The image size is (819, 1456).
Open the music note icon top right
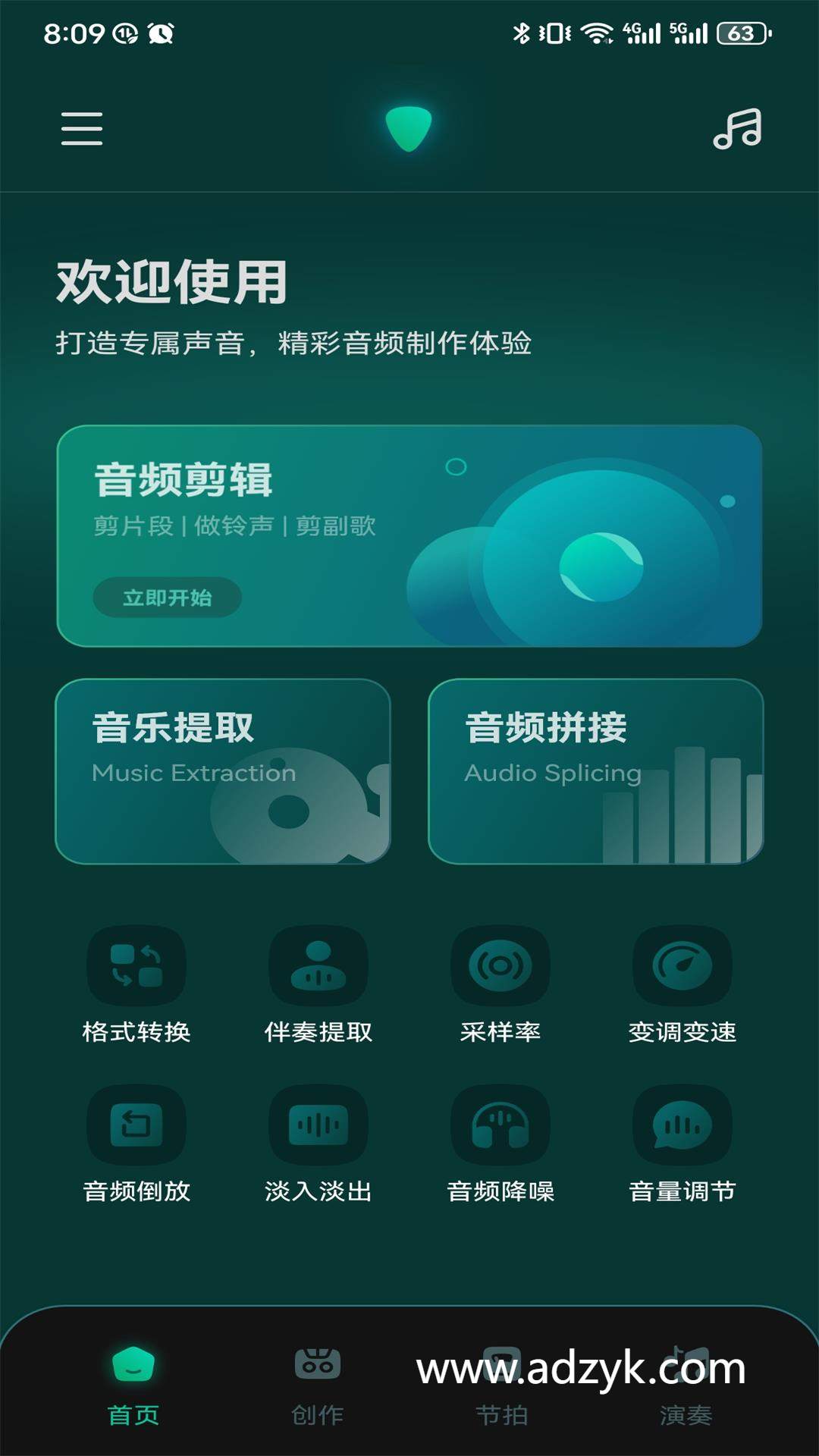[x=739, y=129]
